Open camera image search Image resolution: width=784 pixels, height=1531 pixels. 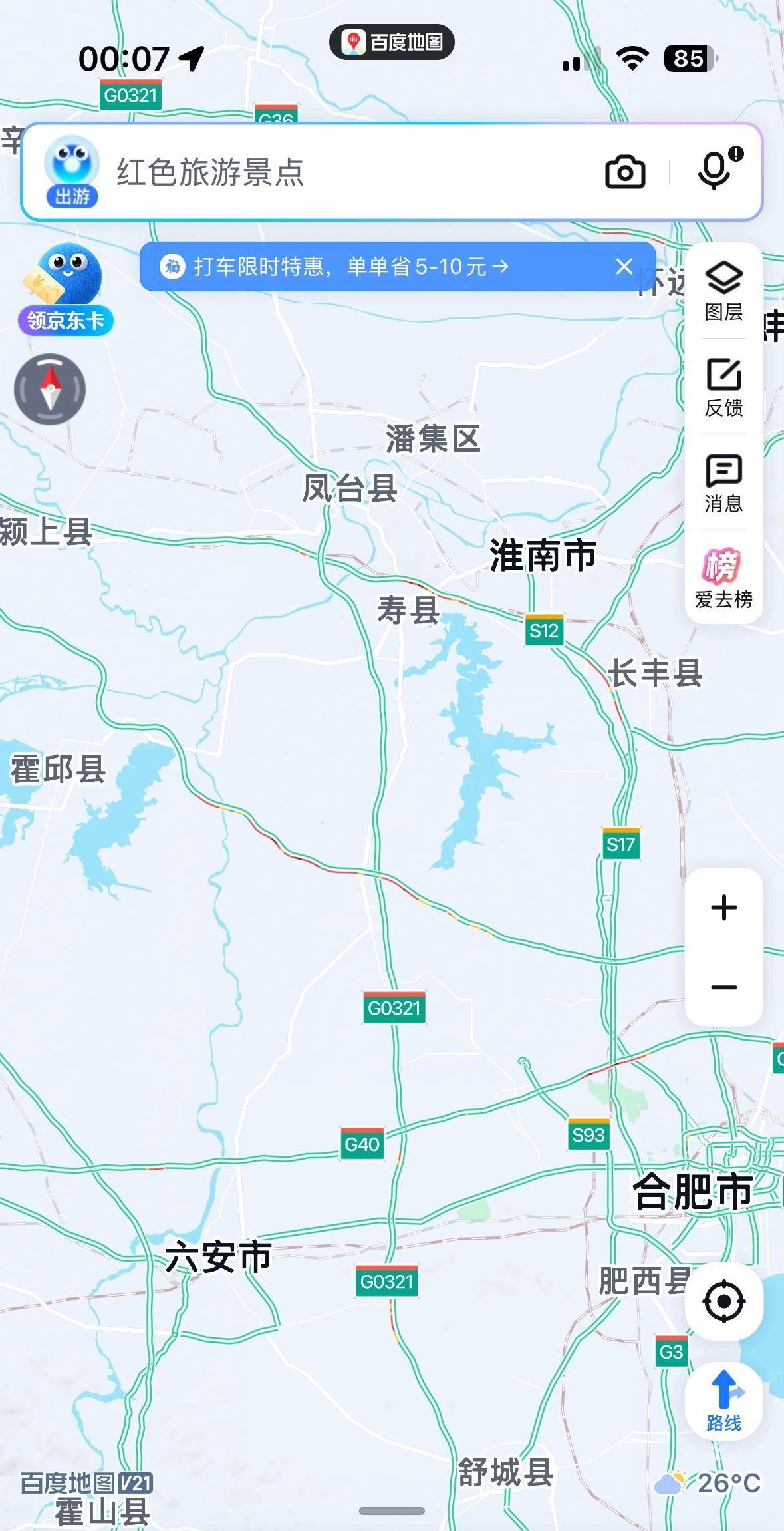(625, 172)
